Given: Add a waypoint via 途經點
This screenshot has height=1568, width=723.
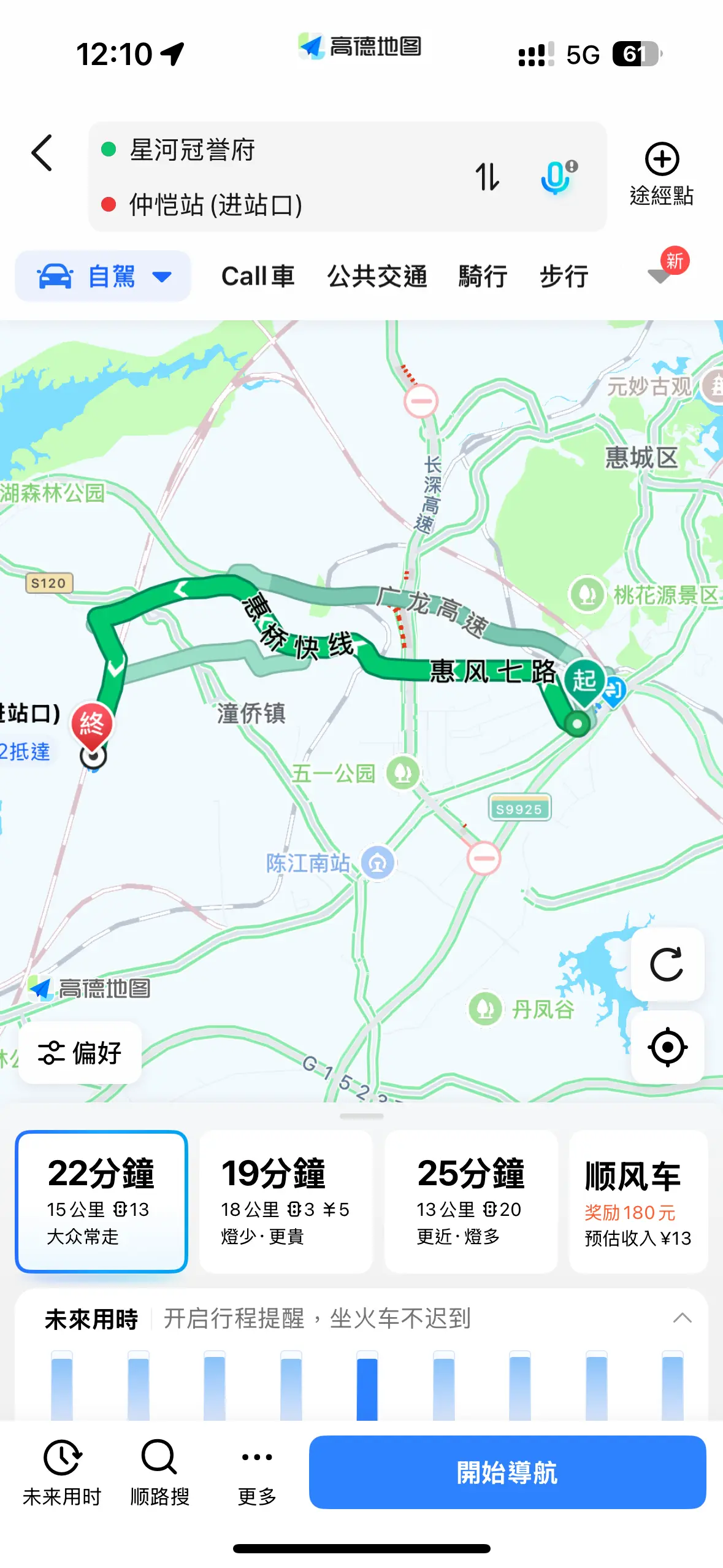Looking at the screenshot, I should 662,174.
